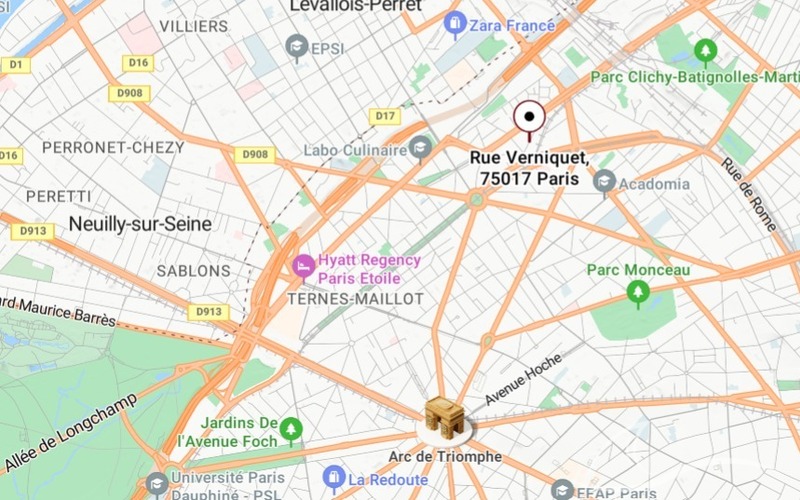Screen dimensions: 800x500
Task: Tap the Rue Verniquet location pin
Action: (x=529, y=119)
